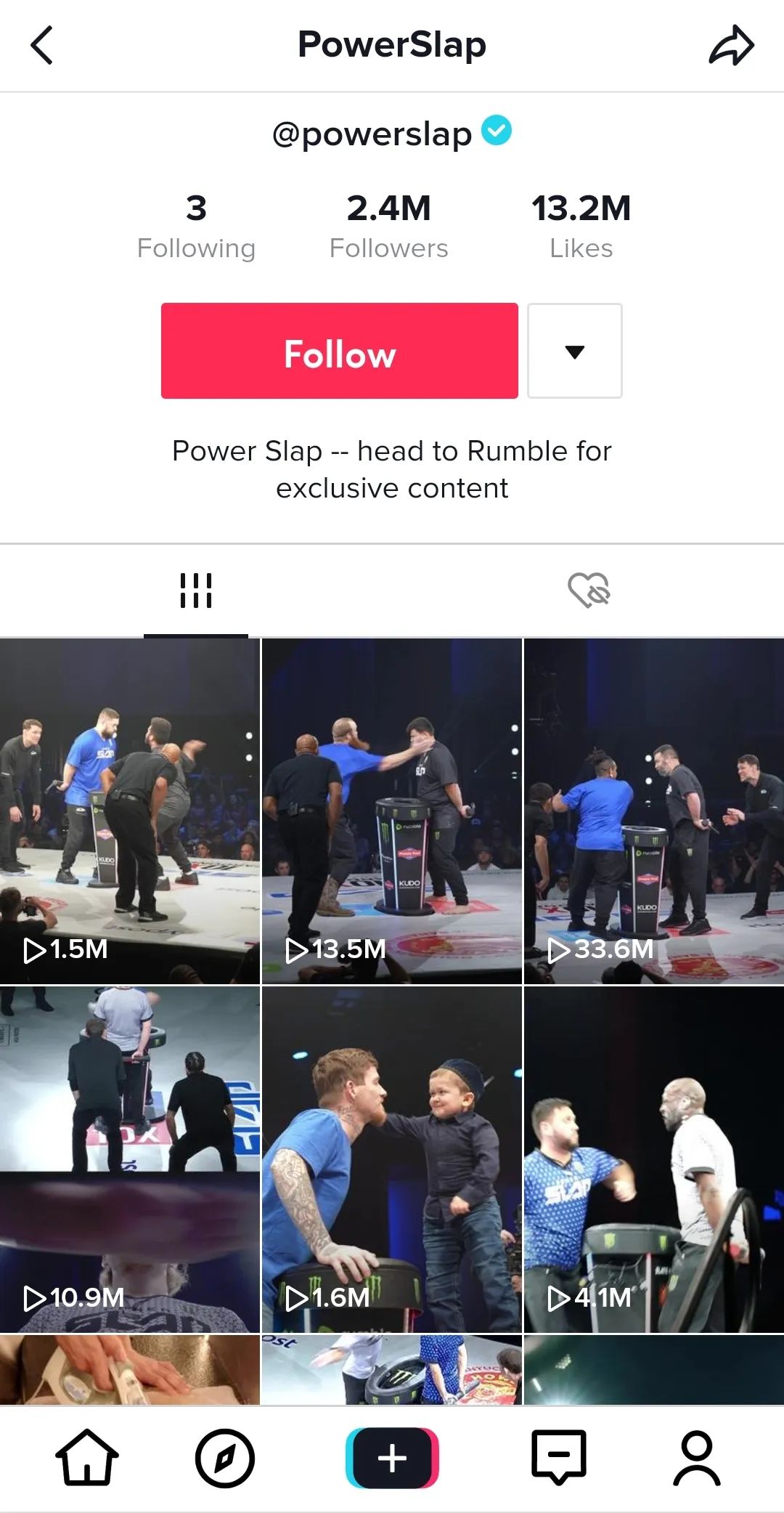Follow the @powerslap account
The width and height of the screenshot is (784, 1513).
[x=339, y=351]
